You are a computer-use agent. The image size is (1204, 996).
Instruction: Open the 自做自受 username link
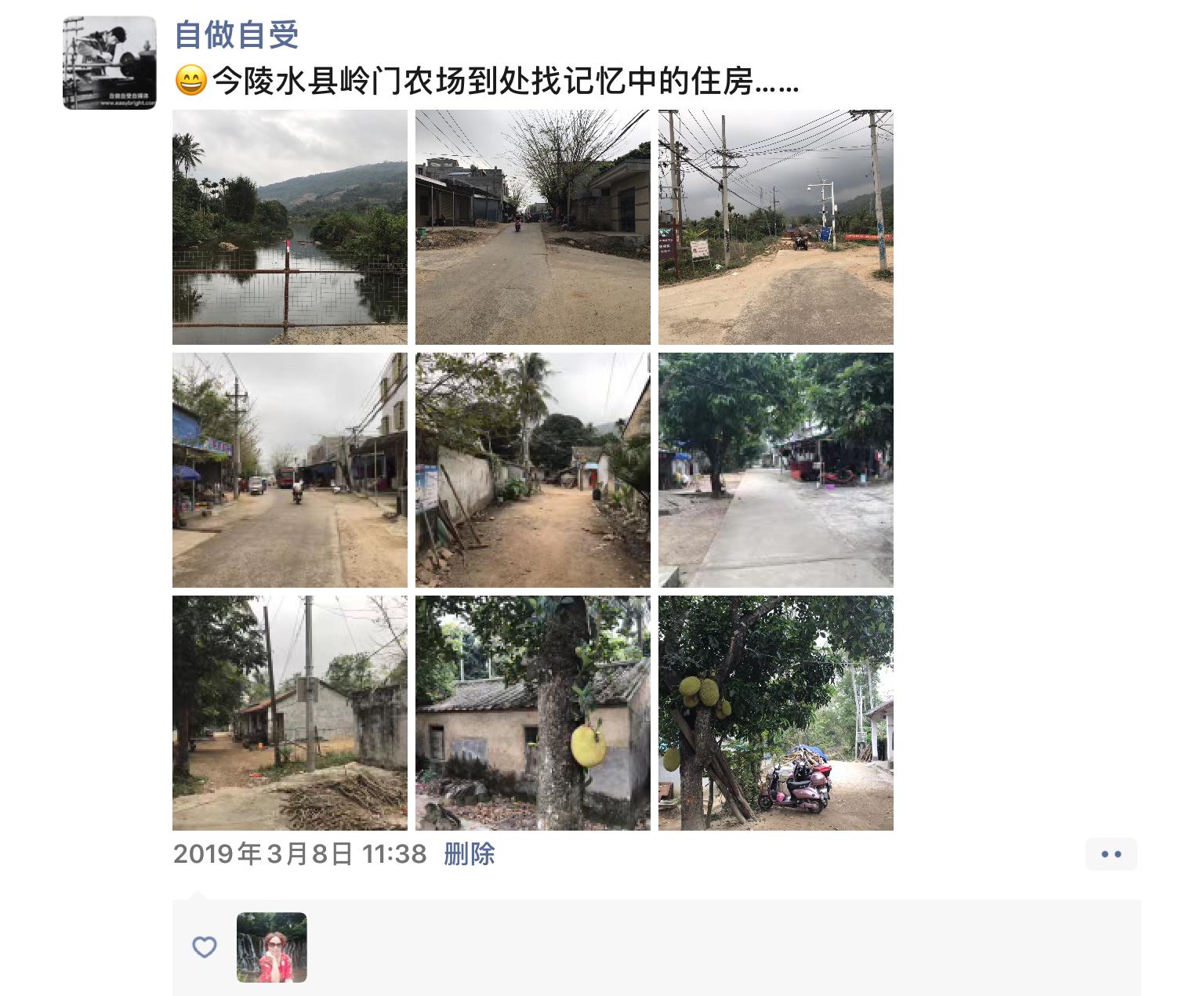236,34
